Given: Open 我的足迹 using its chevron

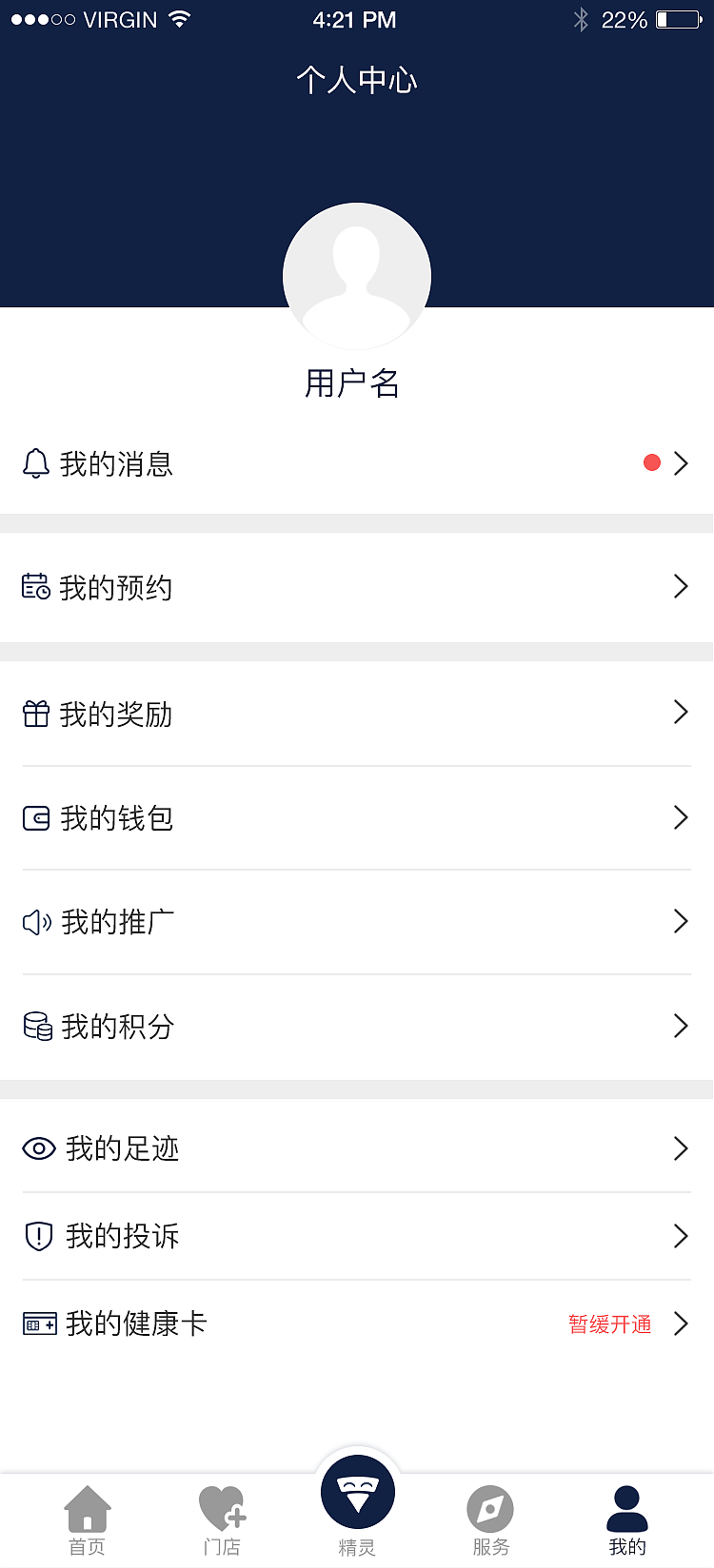Looking at the screenshot, I should point(681,1148).
